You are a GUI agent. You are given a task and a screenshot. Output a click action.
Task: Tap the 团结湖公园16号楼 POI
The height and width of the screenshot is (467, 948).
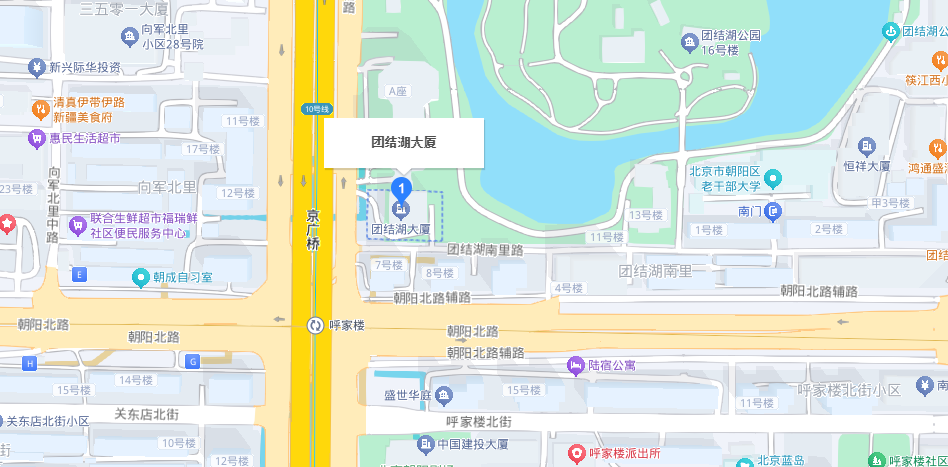[689, 41]
